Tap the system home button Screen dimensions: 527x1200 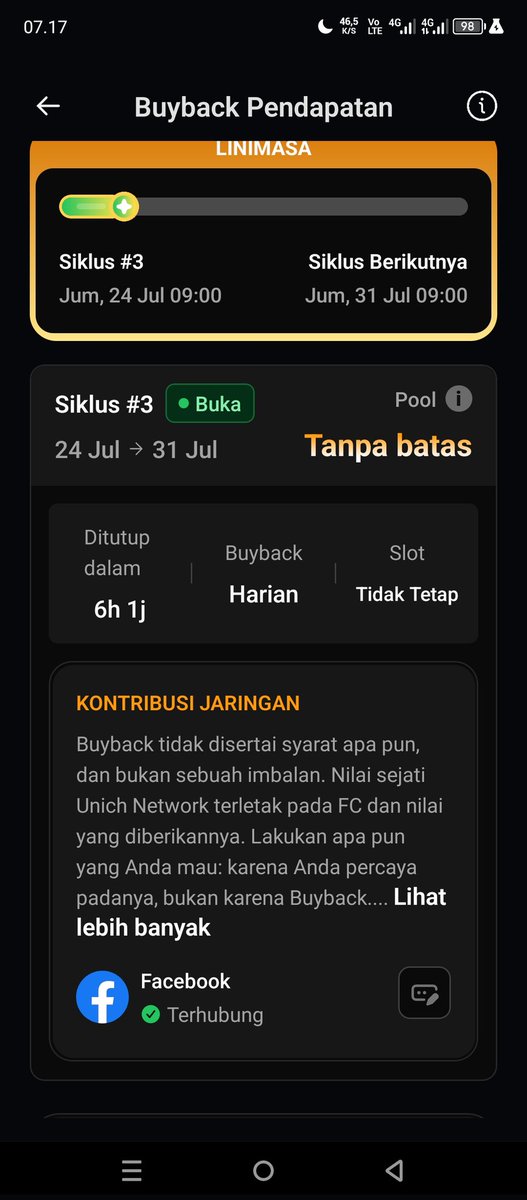coord(263,1170)
